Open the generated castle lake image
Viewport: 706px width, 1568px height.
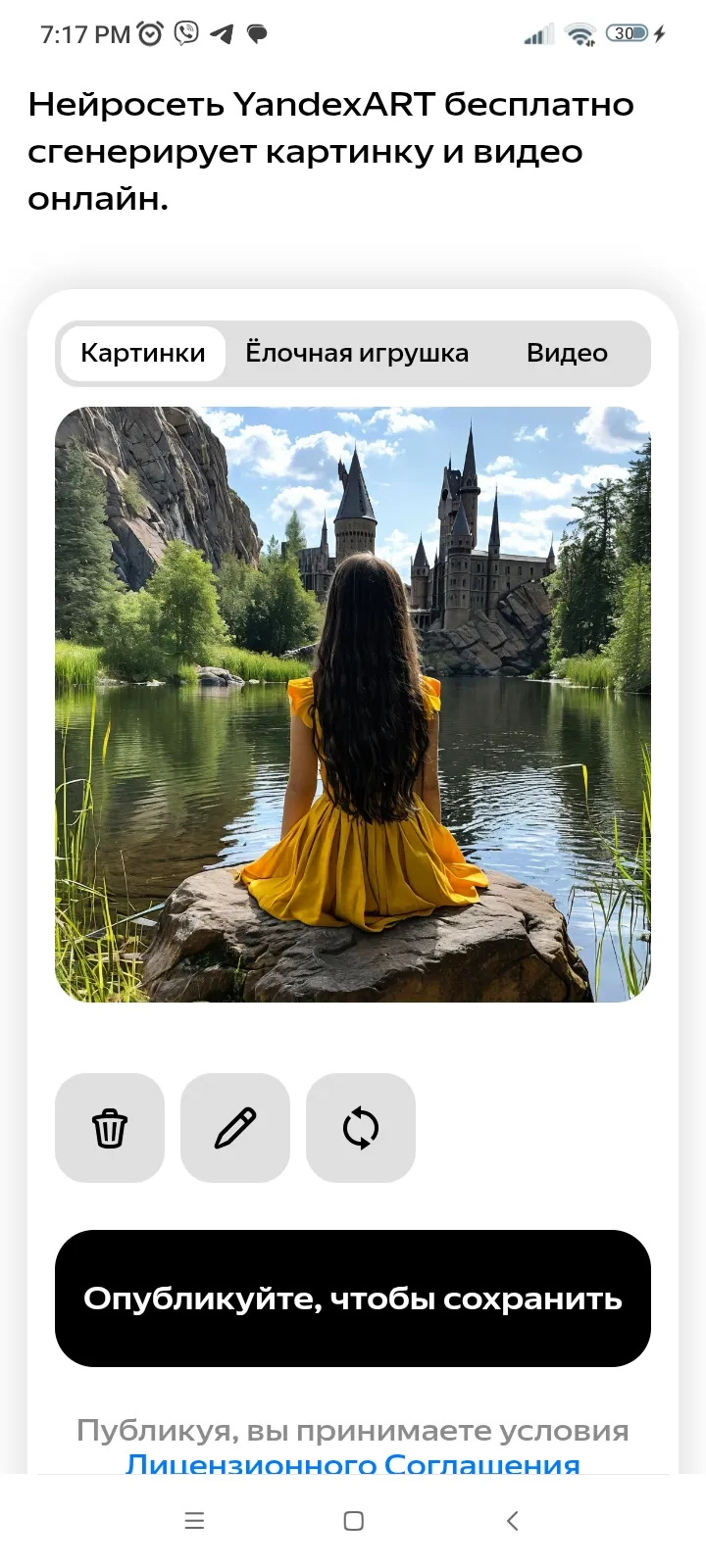(353, 705)
